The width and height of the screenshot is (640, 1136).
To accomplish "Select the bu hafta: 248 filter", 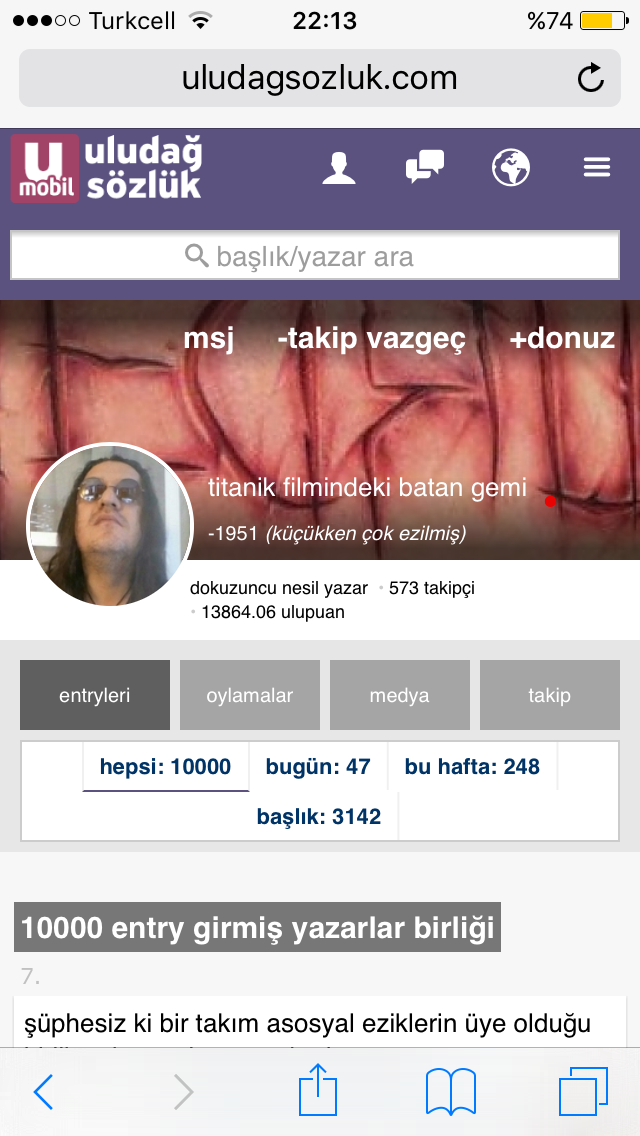I will 472,767.
